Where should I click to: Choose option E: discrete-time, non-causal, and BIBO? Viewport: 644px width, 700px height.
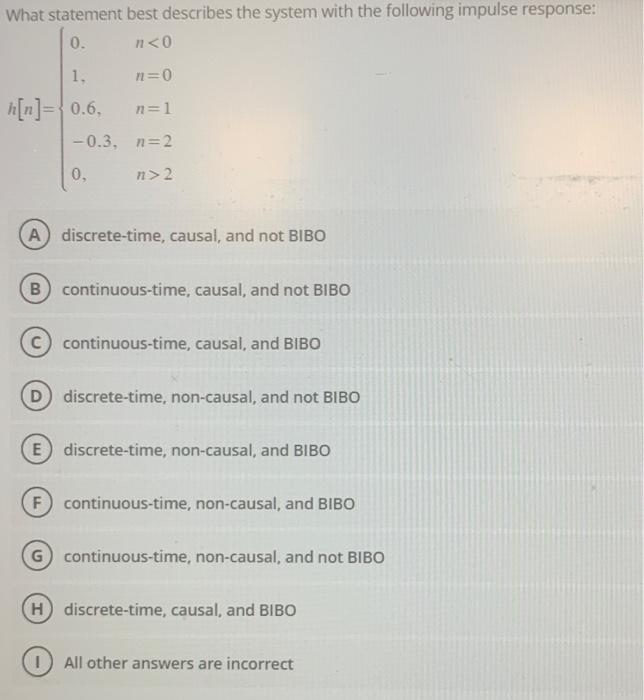38,450
